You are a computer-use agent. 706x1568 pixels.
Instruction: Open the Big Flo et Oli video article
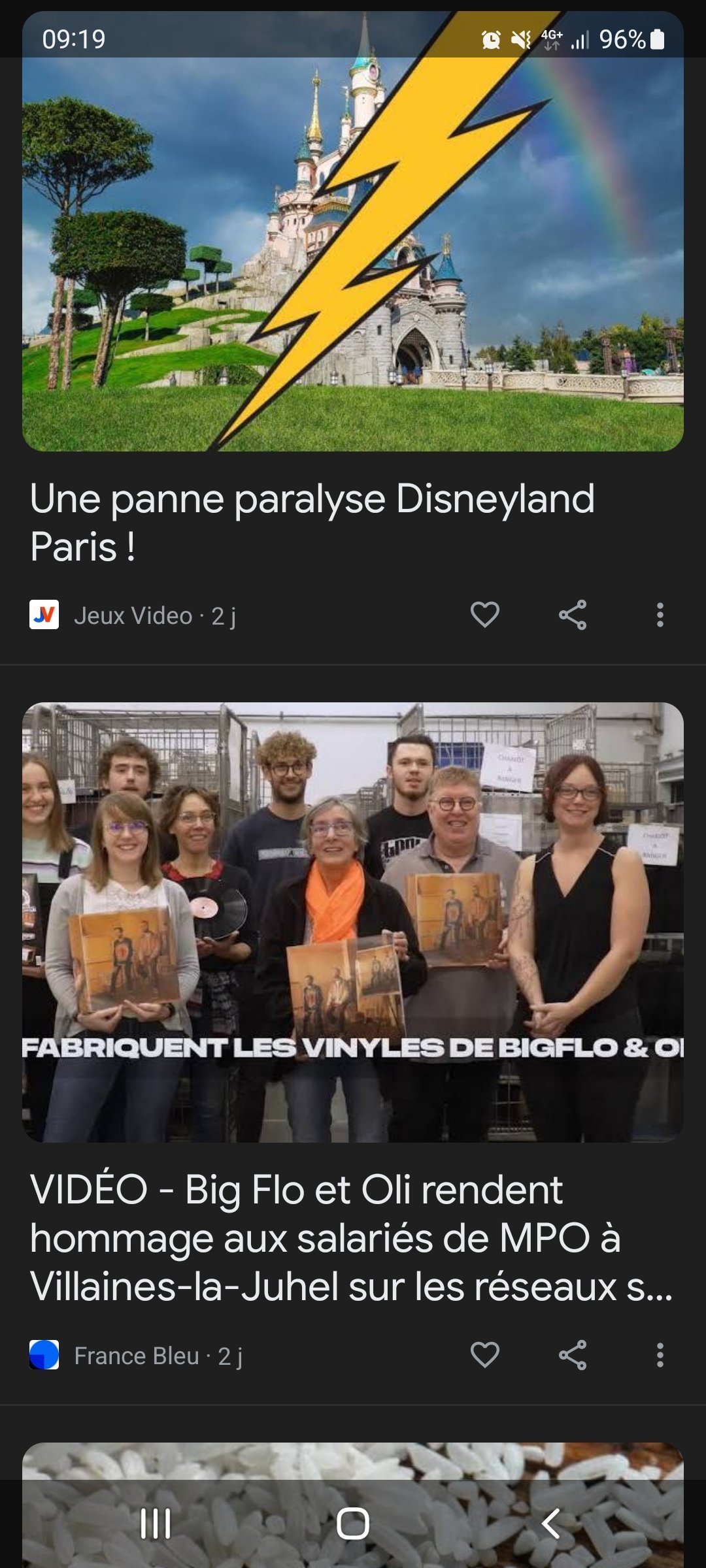pos(352,1238)
